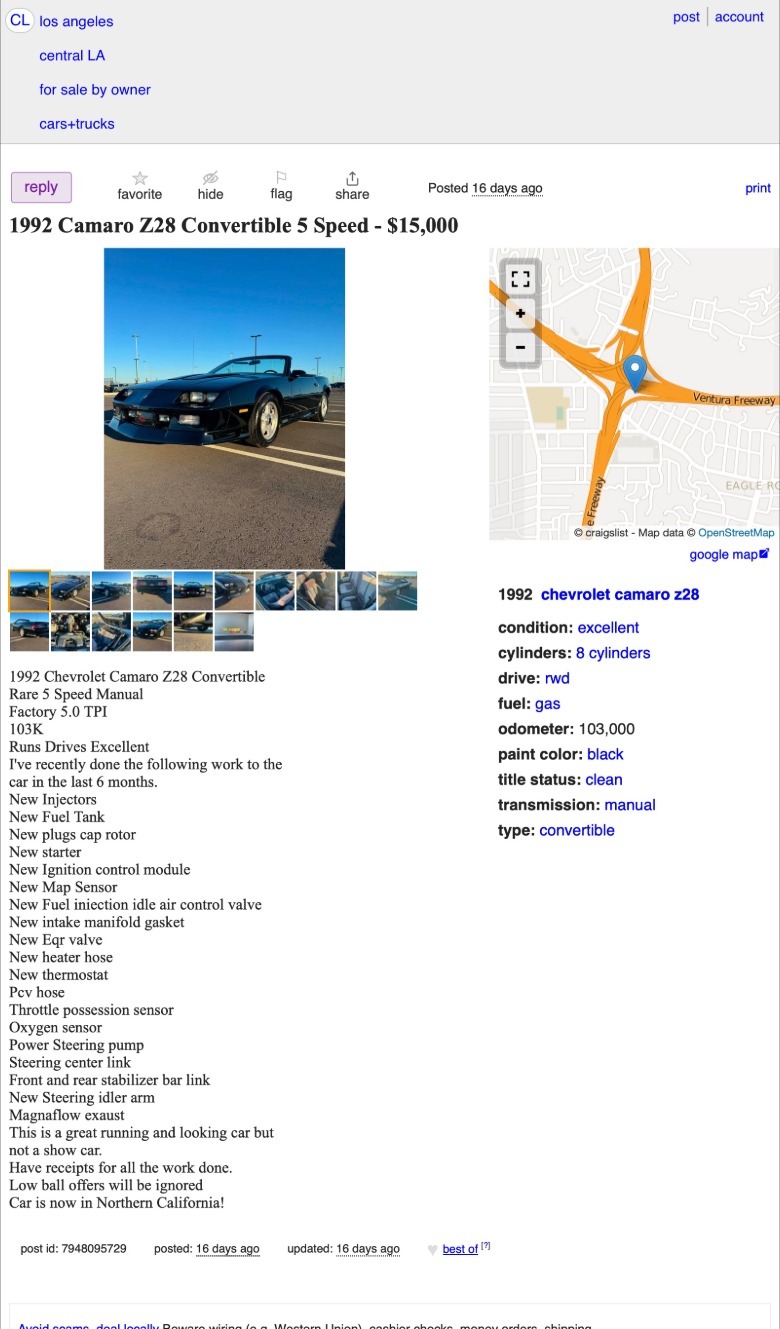The height and width of the screenshot is (1329, 780).
Task: Flag this posting
Action: click(281, 186)
